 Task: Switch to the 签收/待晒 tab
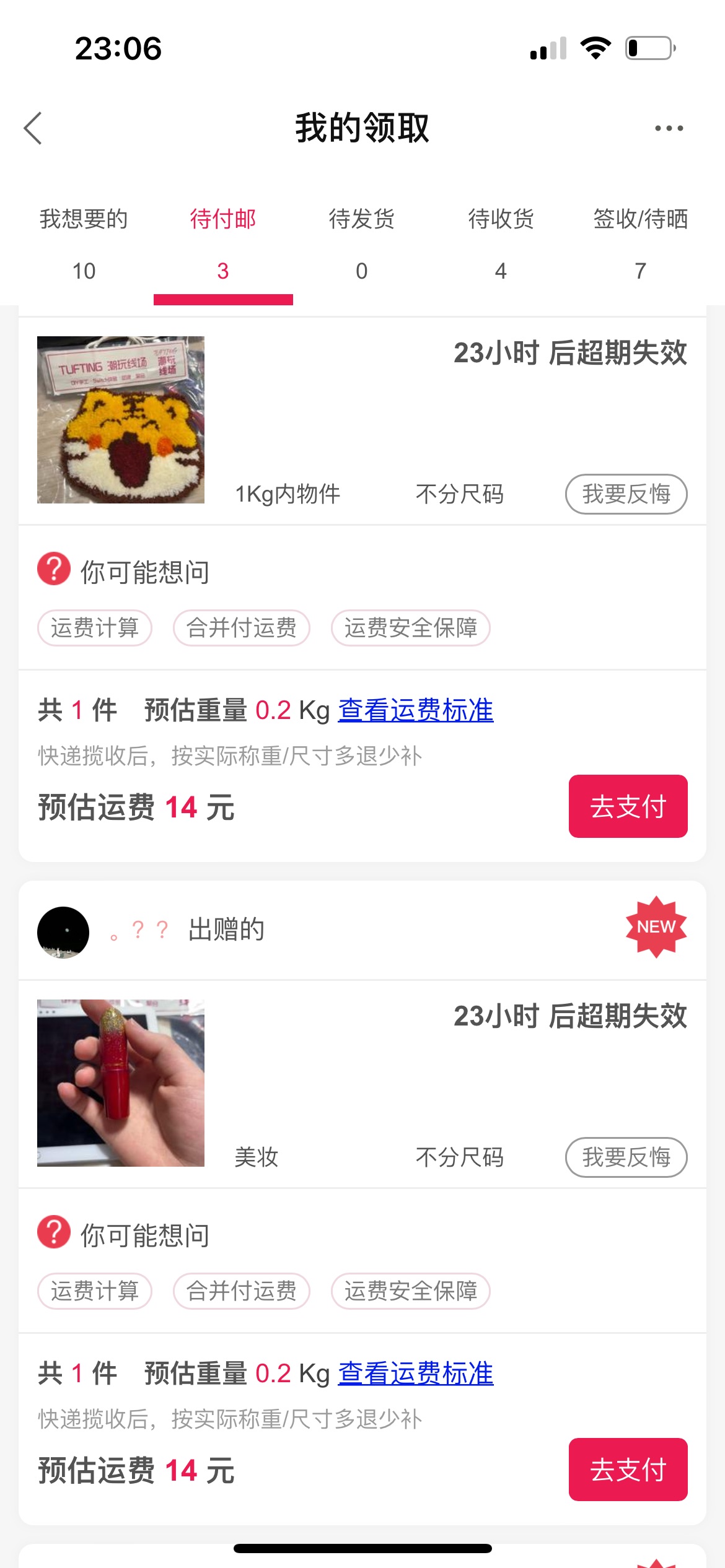coord(640,243)
